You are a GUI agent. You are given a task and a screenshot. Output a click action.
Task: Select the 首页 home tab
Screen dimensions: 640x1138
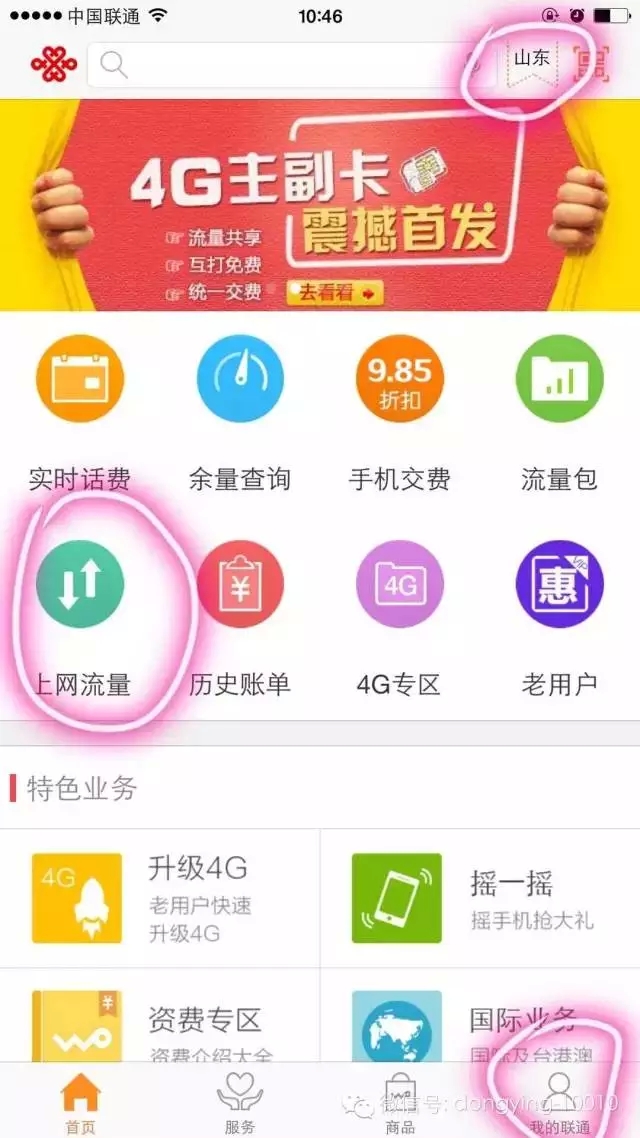pos(80,1102)
